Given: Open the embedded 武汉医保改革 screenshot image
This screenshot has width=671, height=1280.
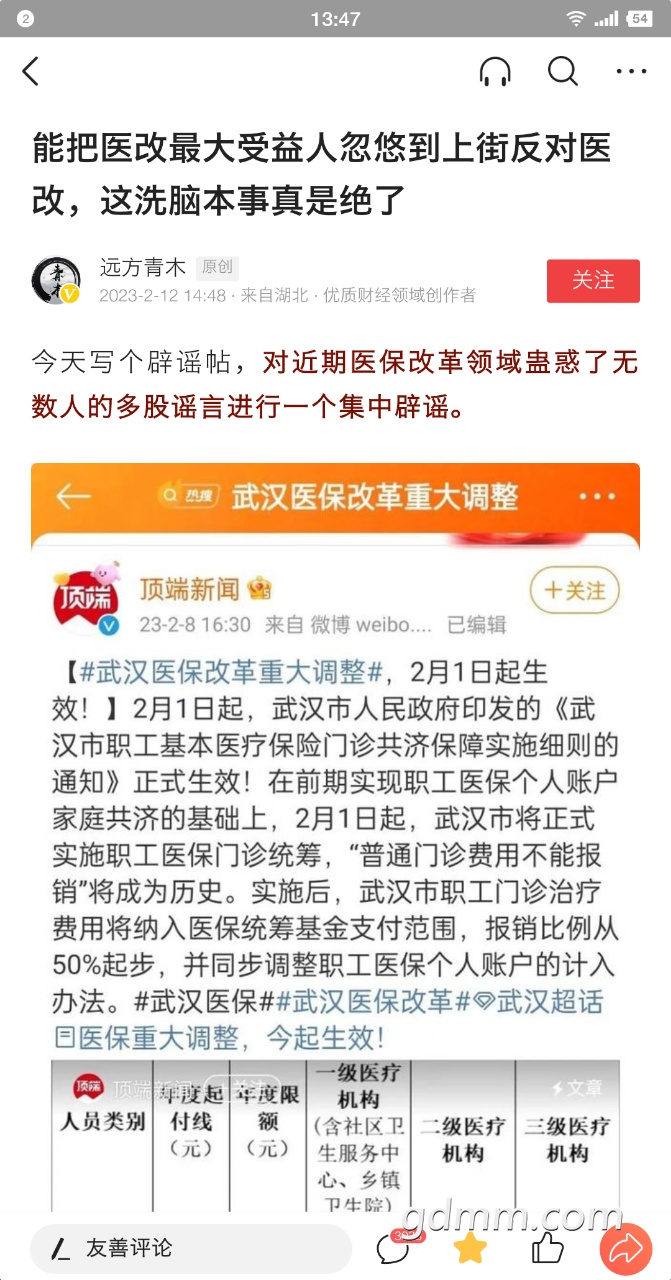Looking at the screenshot, I should [335, 838].
